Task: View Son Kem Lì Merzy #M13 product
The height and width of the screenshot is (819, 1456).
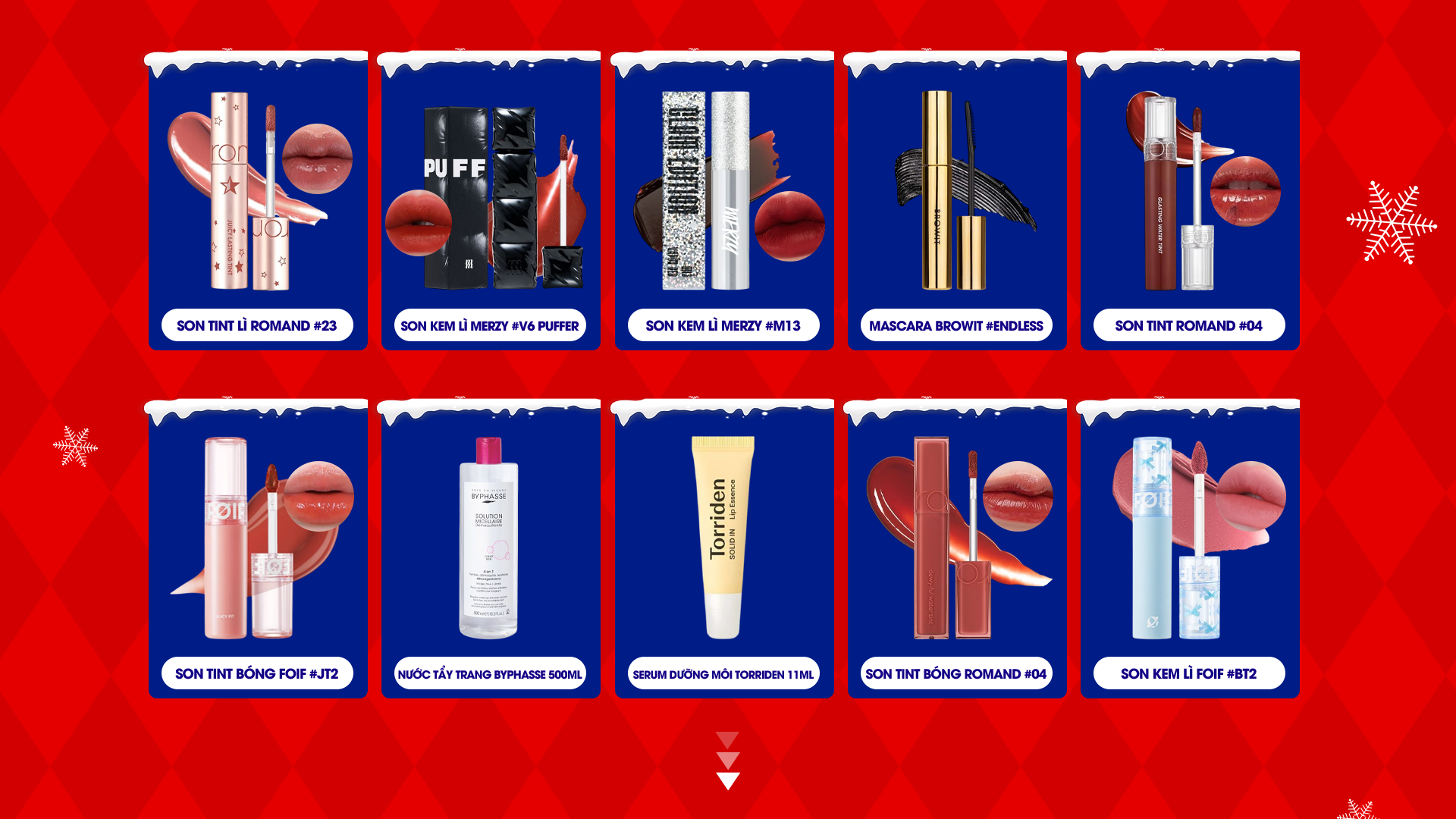Action: coord(723,201)
